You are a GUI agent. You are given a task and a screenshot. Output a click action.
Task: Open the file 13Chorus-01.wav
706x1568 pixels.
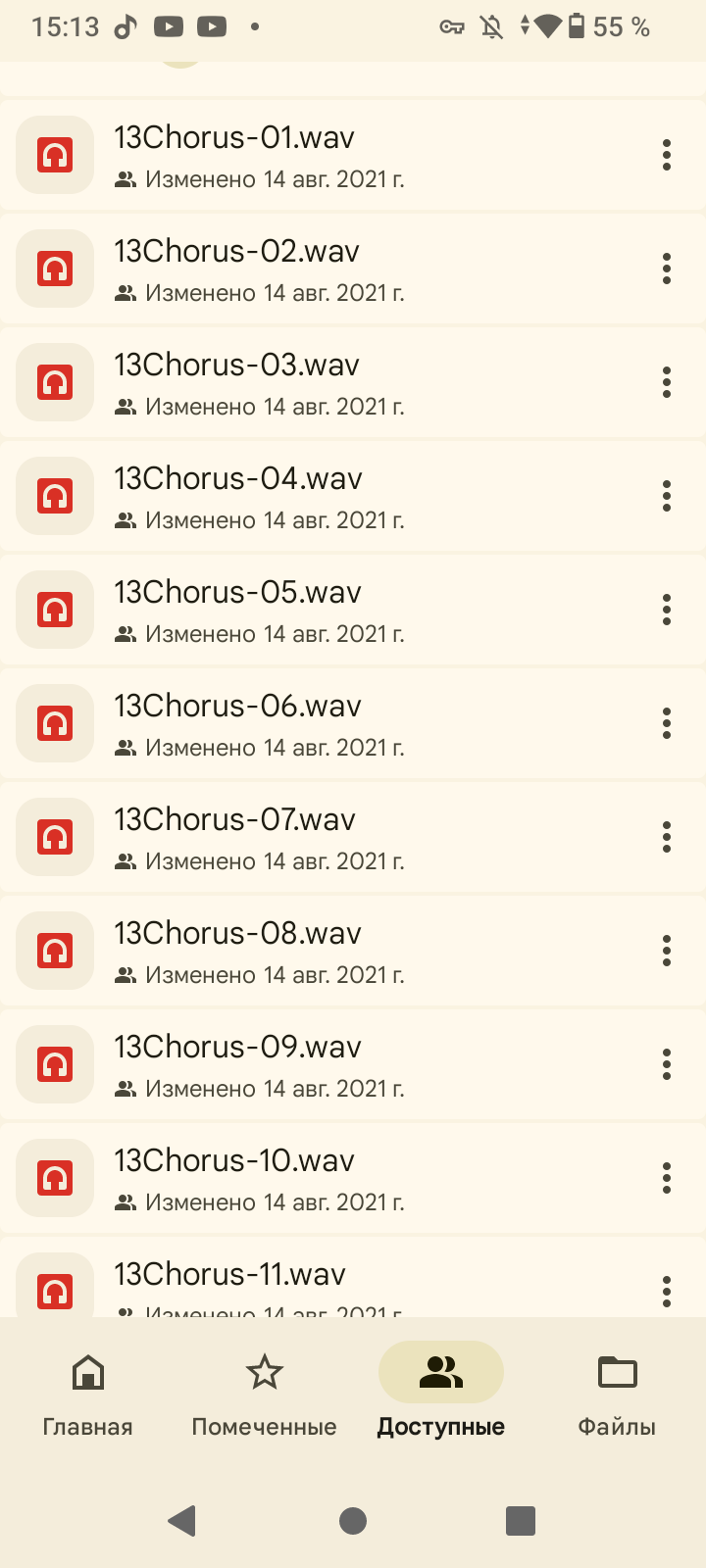coord(353,155)
